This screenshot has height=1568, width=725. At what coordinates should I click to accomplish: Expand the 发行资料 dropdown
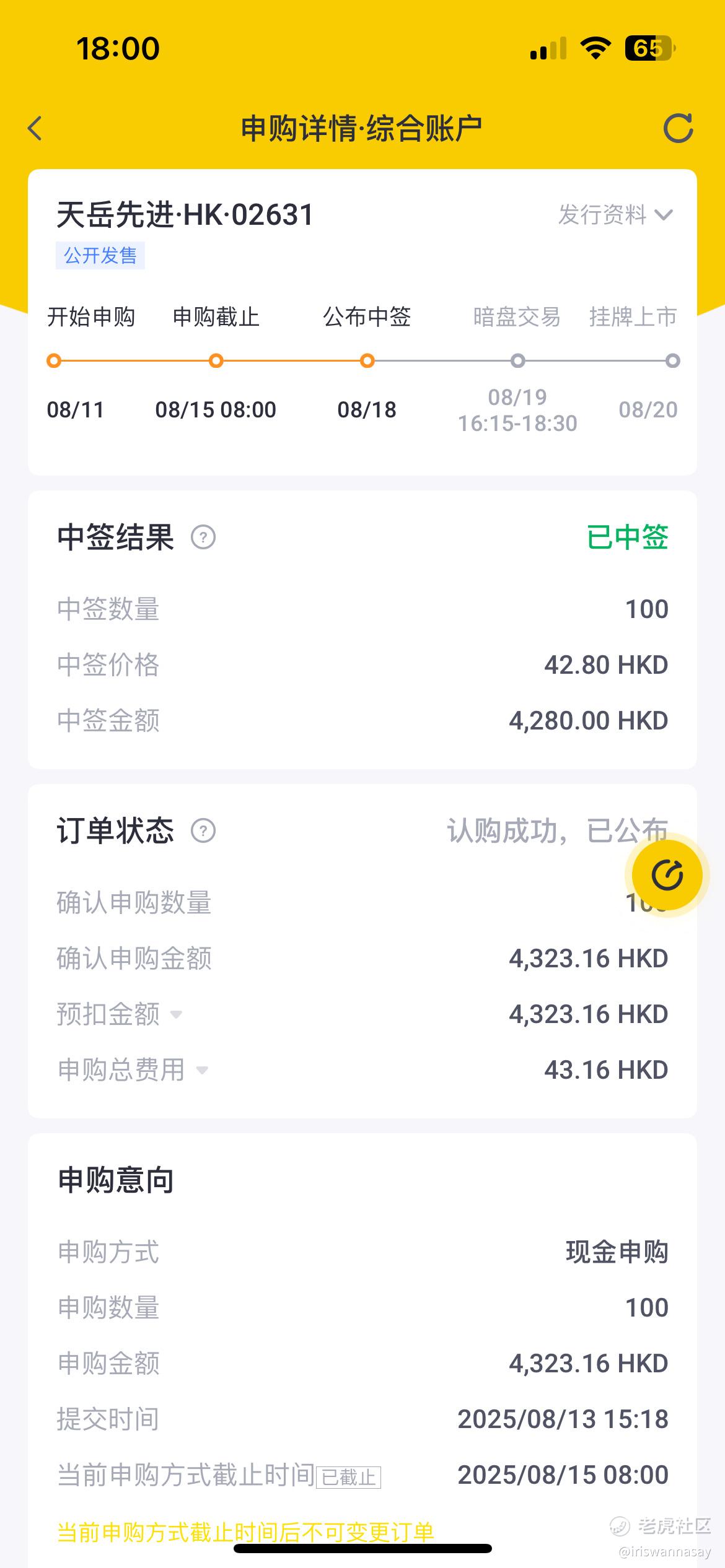615,215
